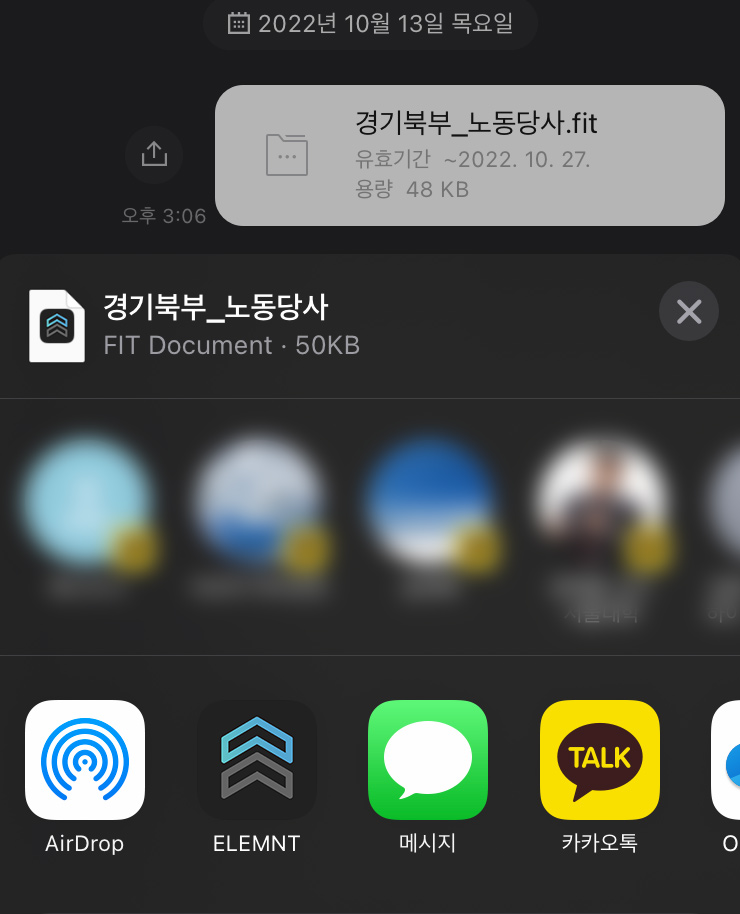Open file in ELEMNT app

(256, 760)
